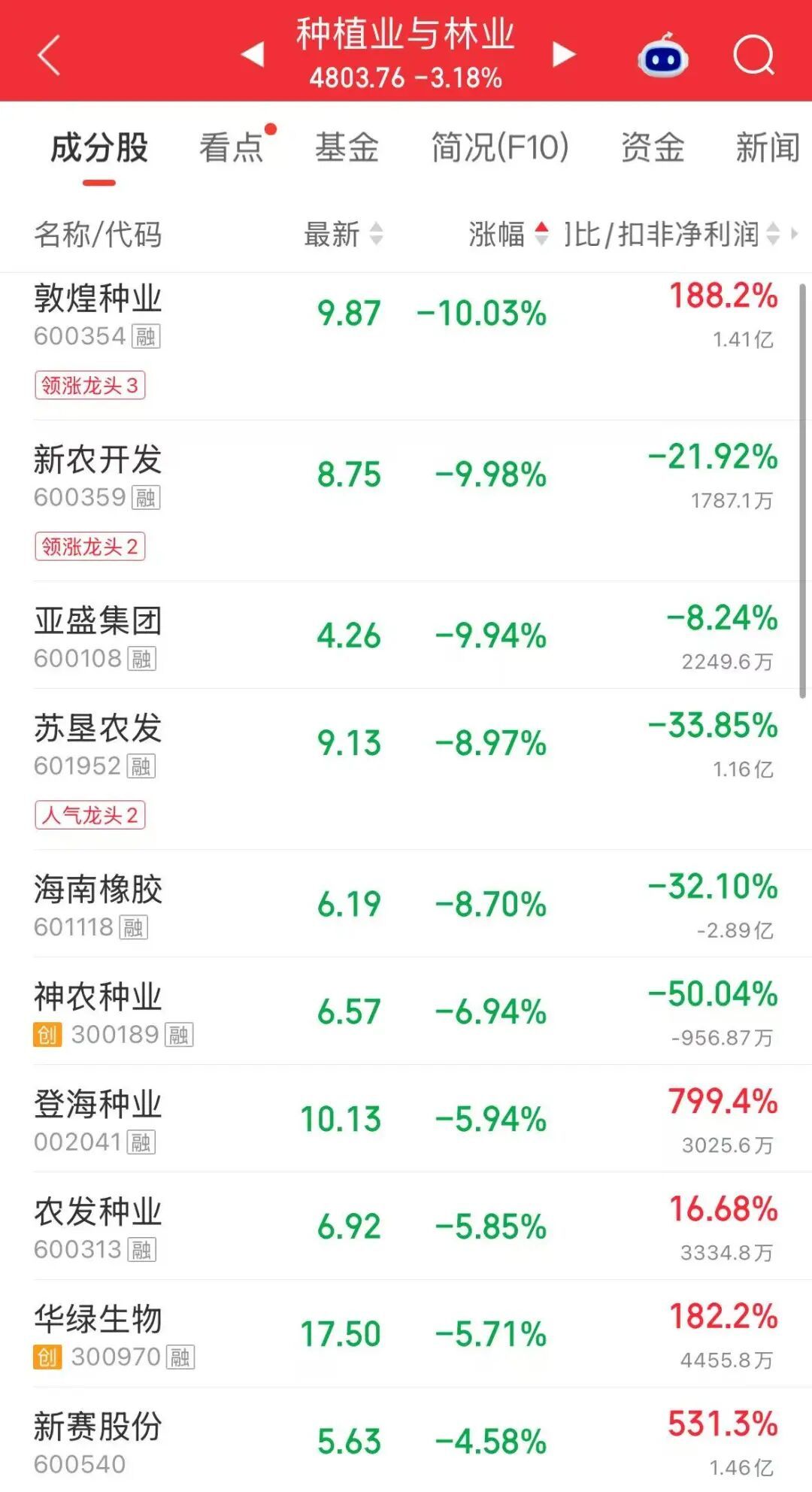Switch to the 基金 tab
The width and height of the screenshot is (812, 1492).
pos(347,147)
